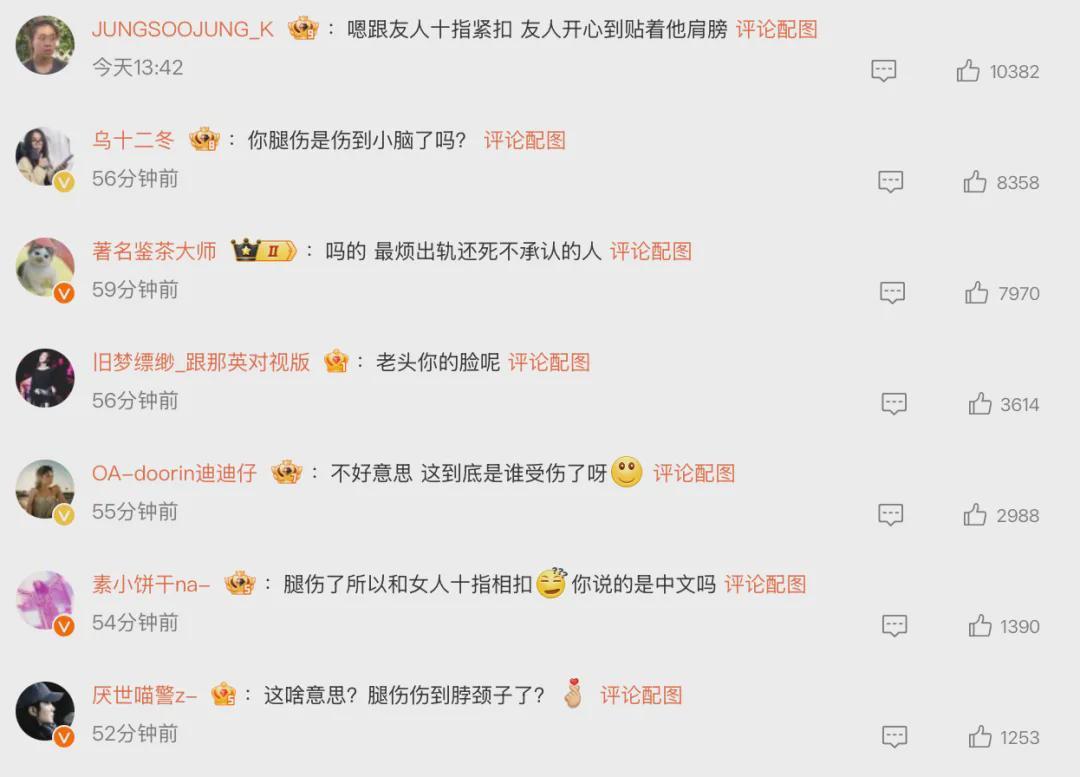Like 著名鉴茶大师's comment

(976, 293)
